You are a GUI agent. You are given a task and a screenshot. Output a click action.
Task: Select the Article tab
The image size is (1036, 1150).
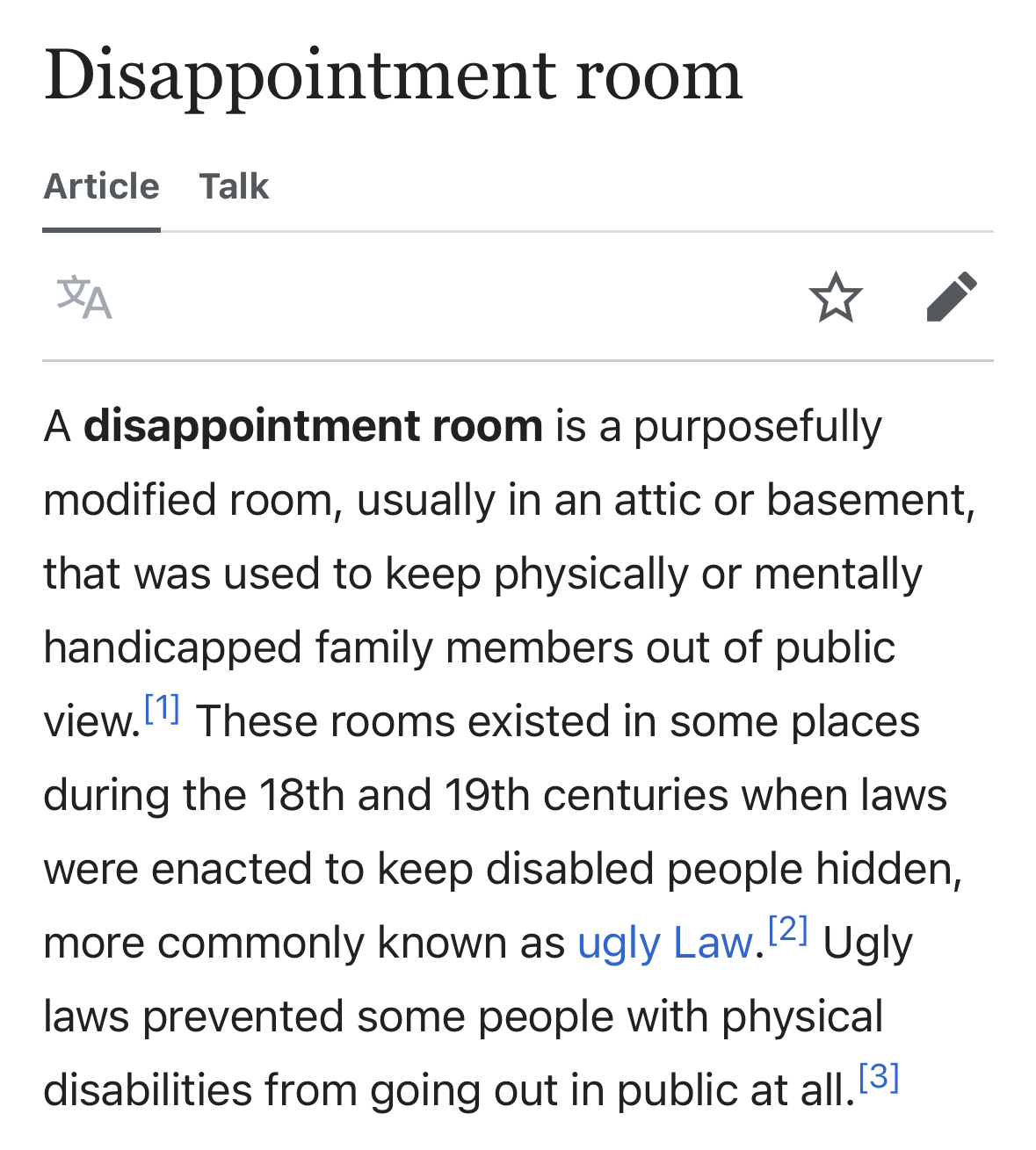(x=102, y=187)
